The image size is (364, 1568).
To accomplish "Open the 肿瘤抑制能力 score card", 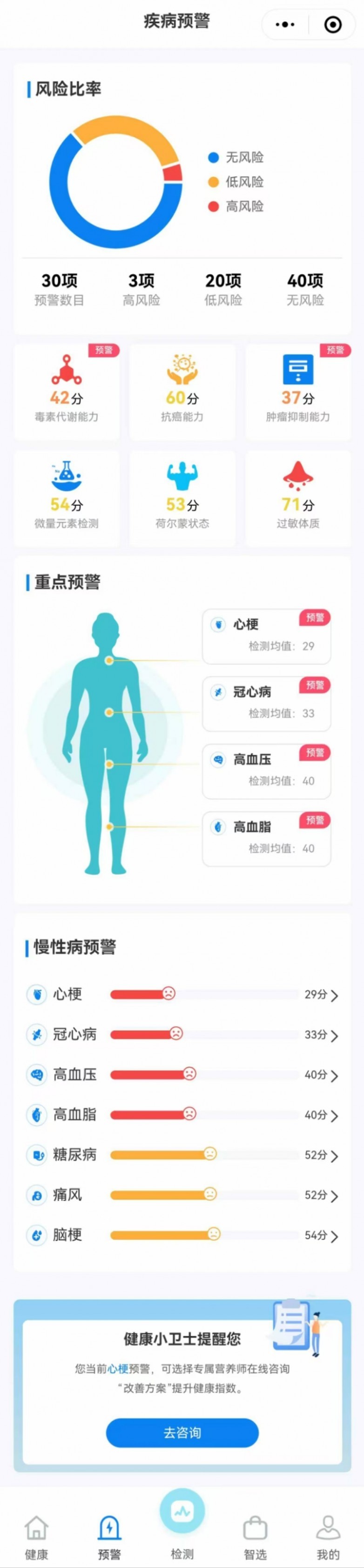I will click(x=297, y=392).
